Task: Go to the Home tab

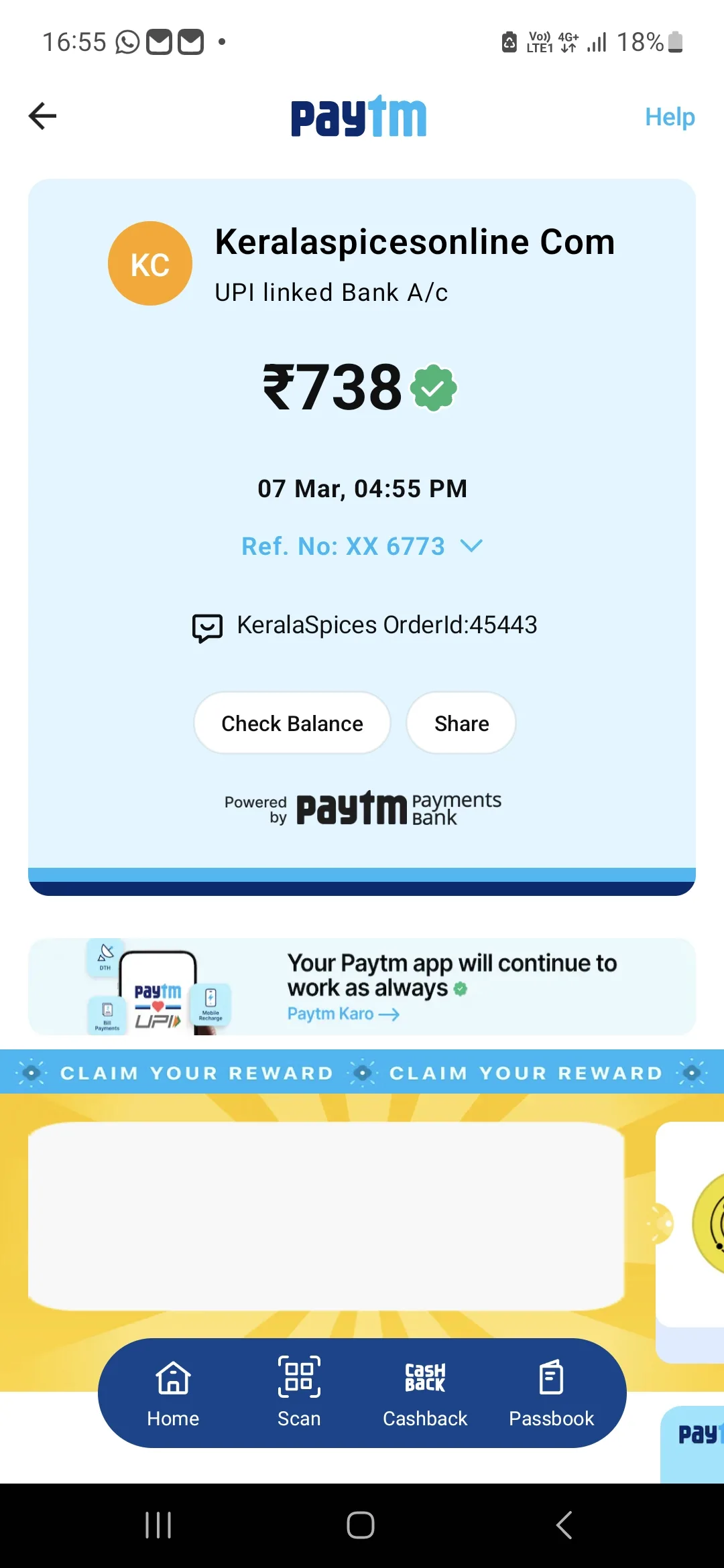Action: [x=173, y=1394]
